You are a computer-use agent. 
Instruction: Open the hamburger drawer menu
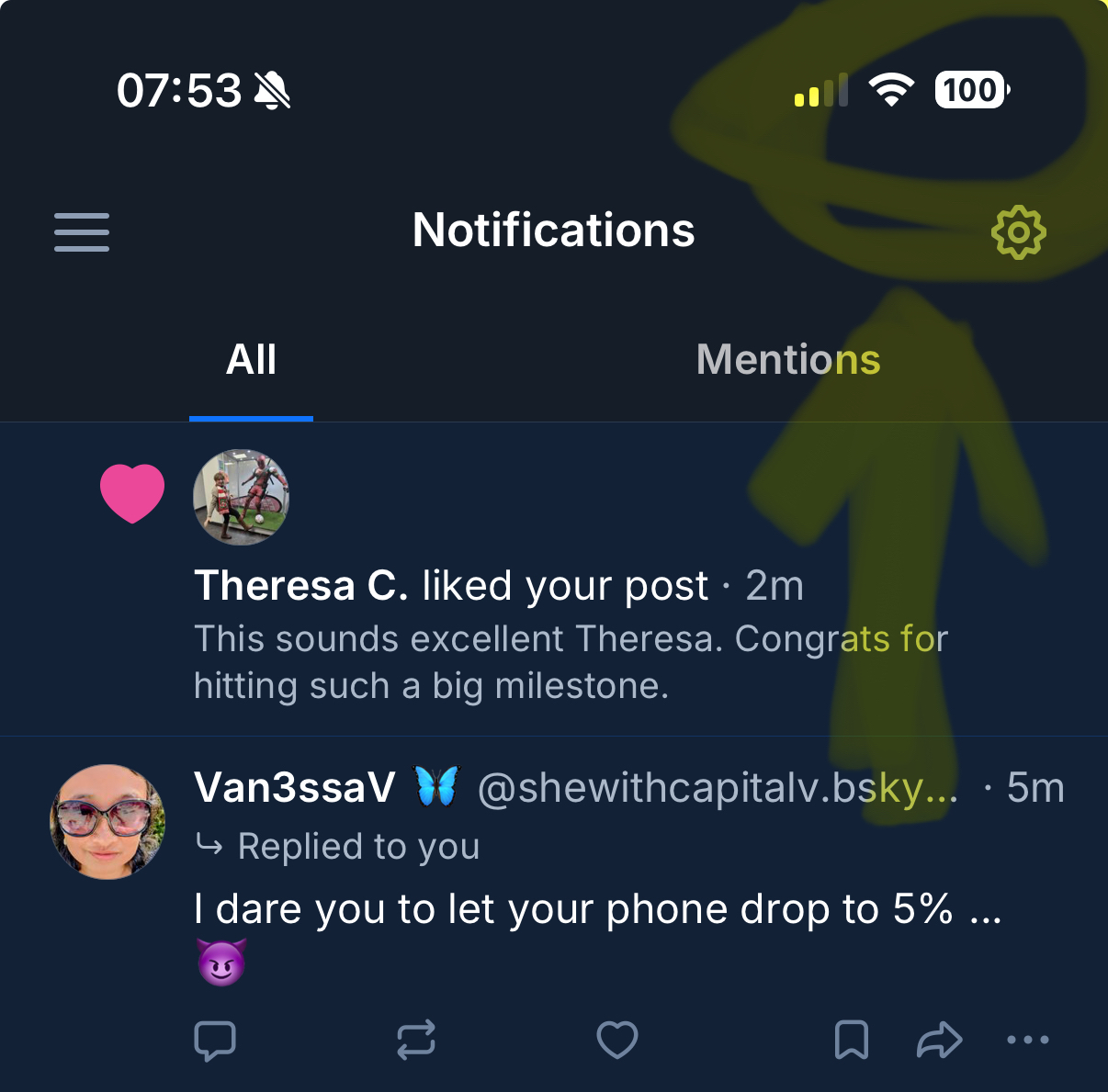(x=82, y=231)
